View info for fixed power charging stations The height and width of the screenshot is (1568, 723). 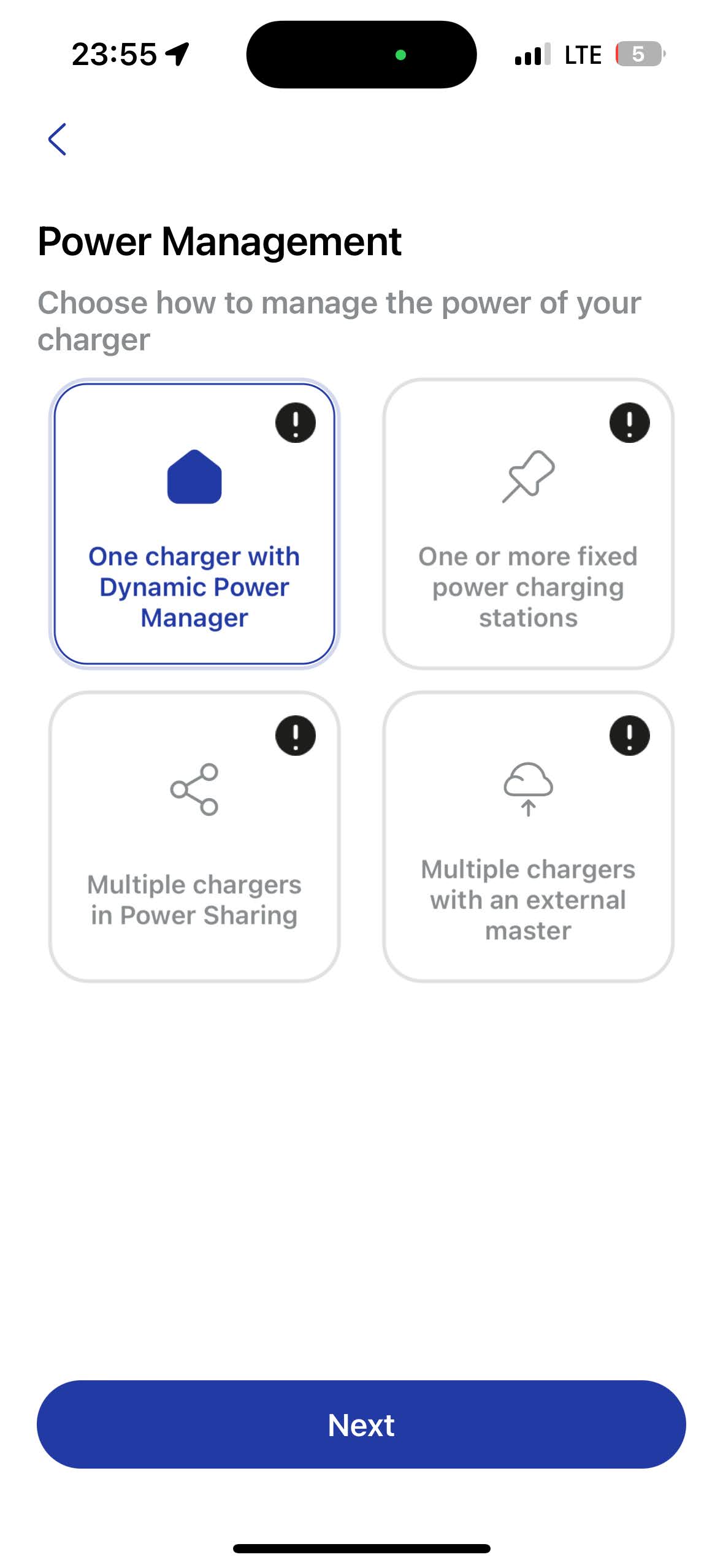[x=629, y=423]
